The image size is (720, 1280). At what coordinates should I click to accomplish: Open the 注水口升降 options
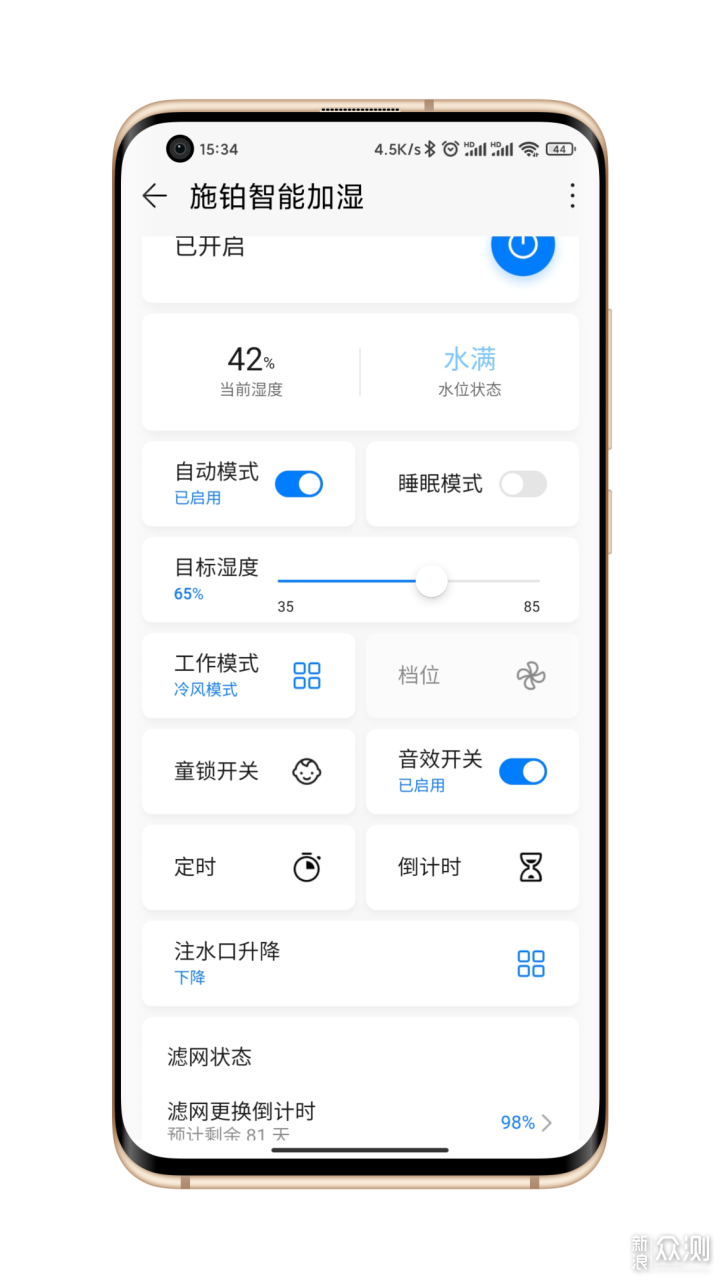[360, 963]
